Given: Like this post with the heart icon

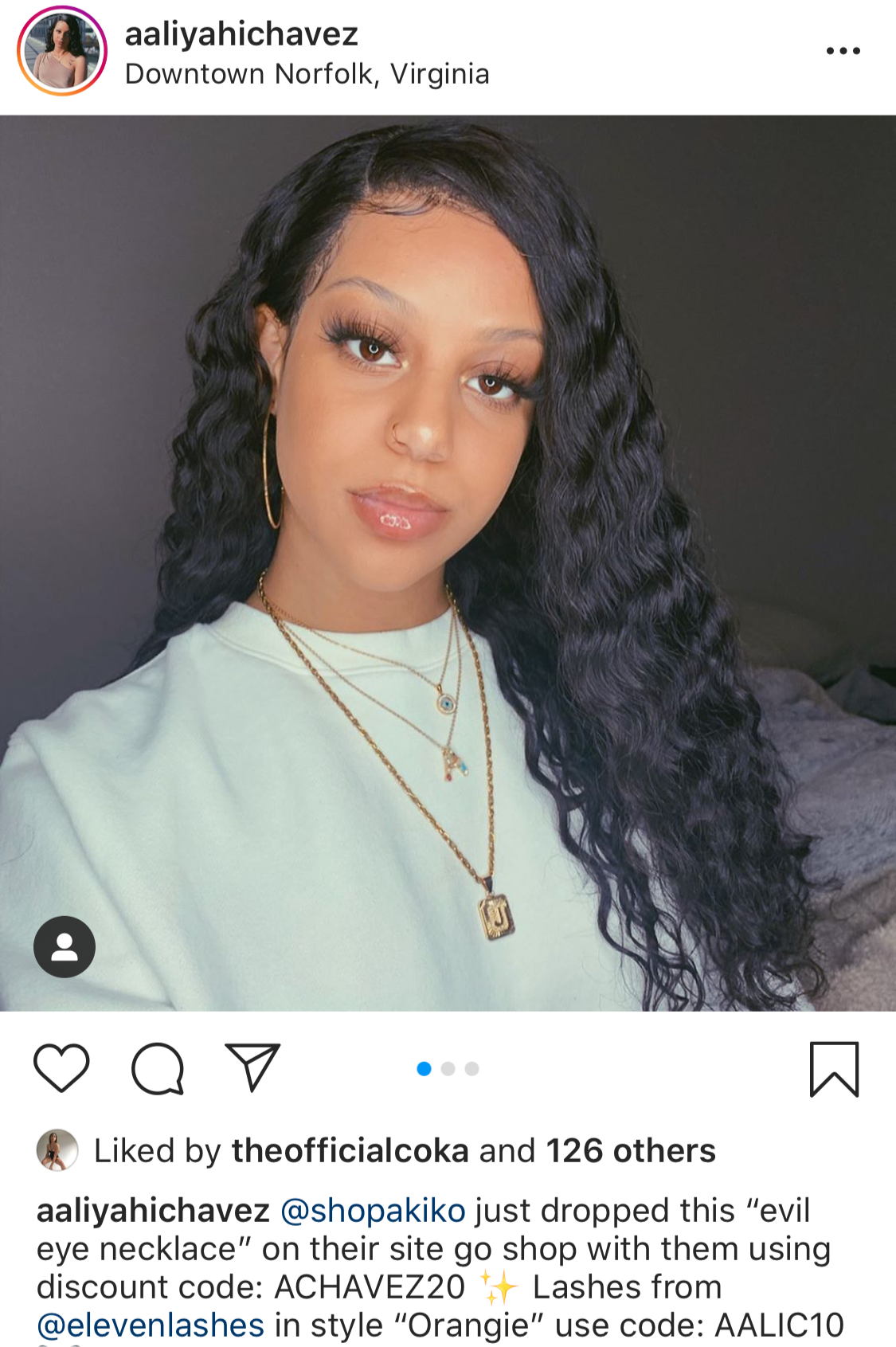Looking at the screenshot, I should pos(61,1067).
